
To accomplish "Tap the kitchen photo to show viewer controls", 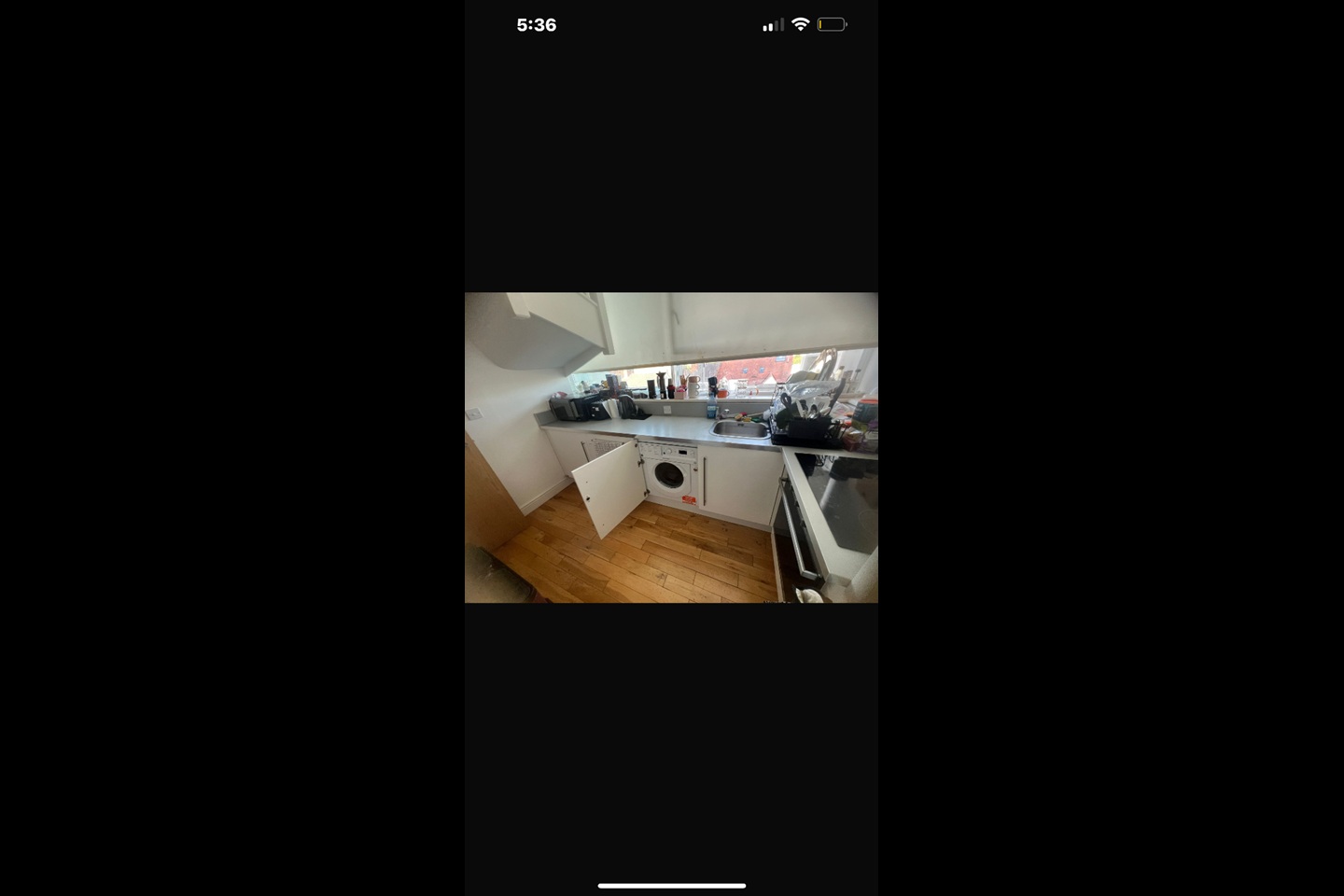I will pyautogui.click(x=671, y=447).
